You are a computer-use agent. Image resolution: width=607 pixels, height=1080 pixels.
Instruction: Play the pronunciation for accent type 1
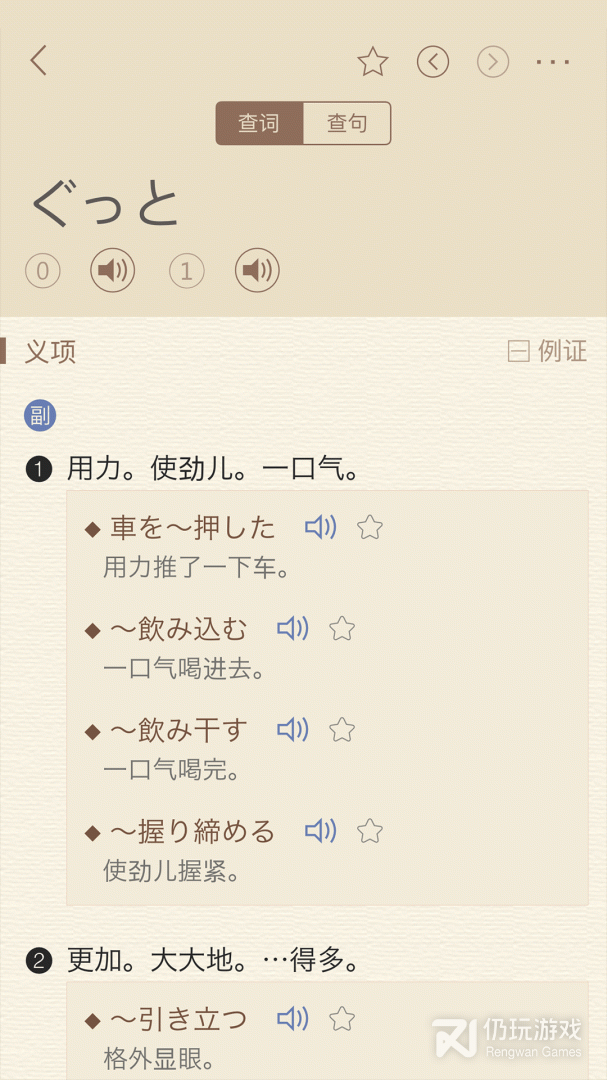[257, 270]
